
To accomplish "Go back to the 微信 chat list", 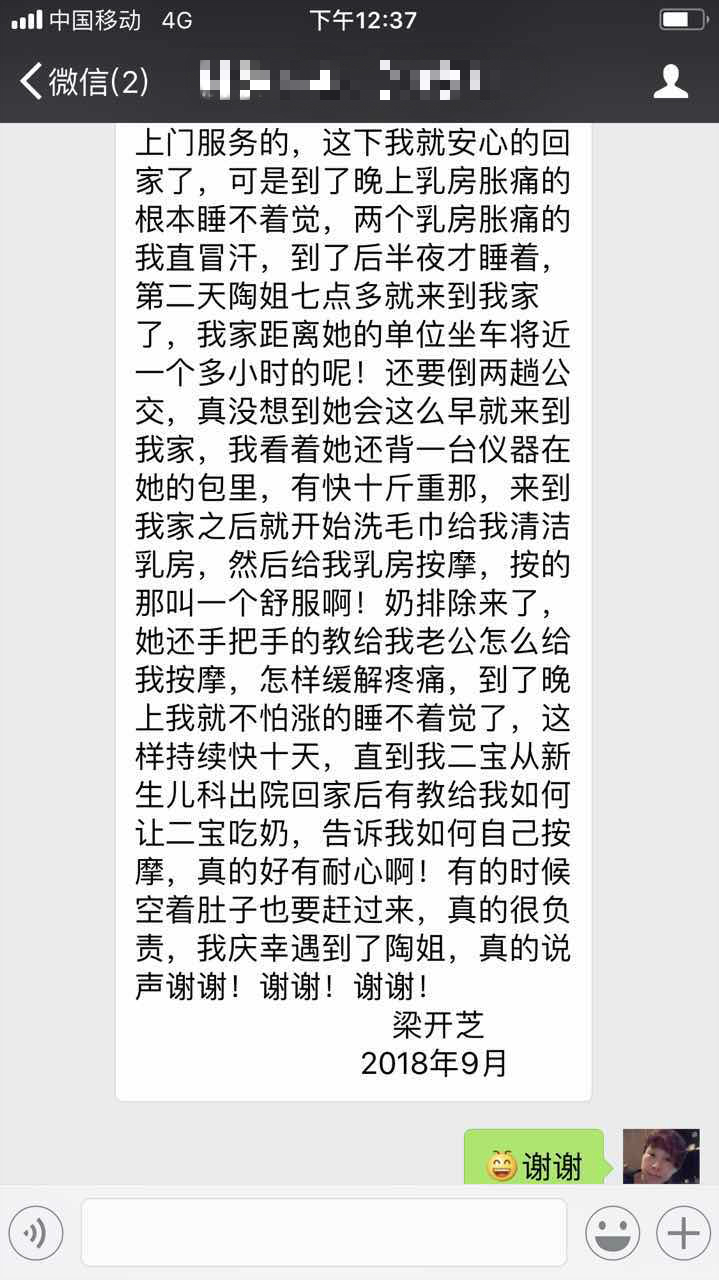I will click(84, 81).
